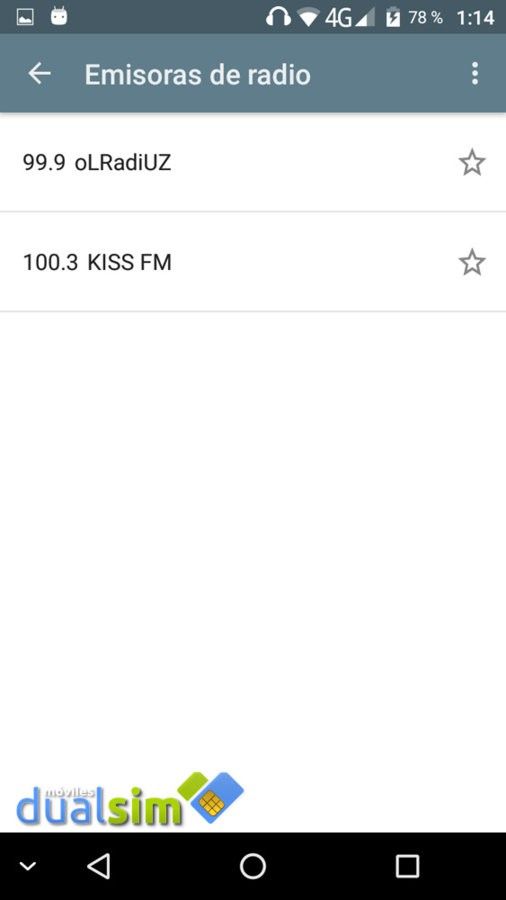Star the 100.3 KISS FM station
This screenshot has width=506, height=900.
472,262
